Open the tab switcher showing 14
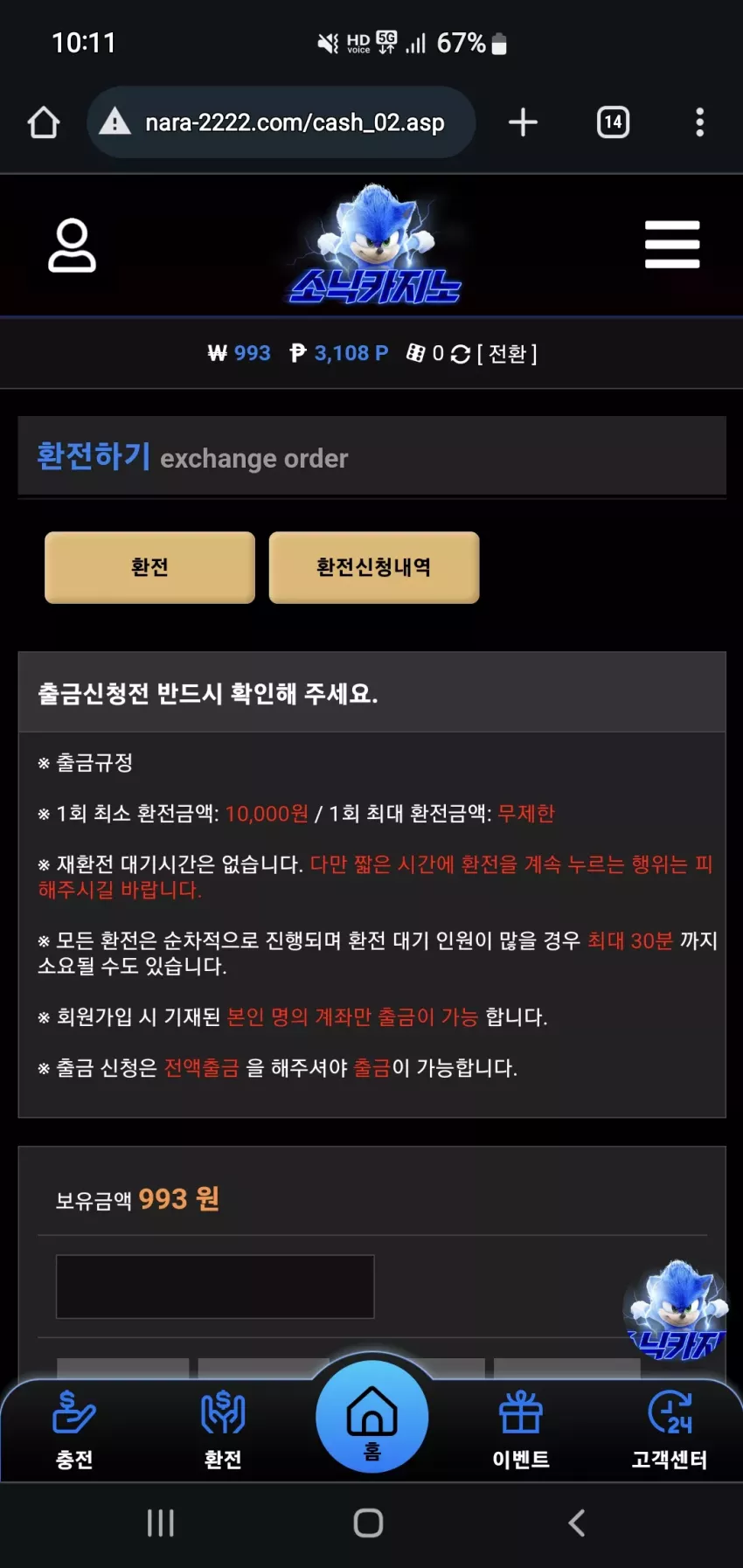 [613, 122]
